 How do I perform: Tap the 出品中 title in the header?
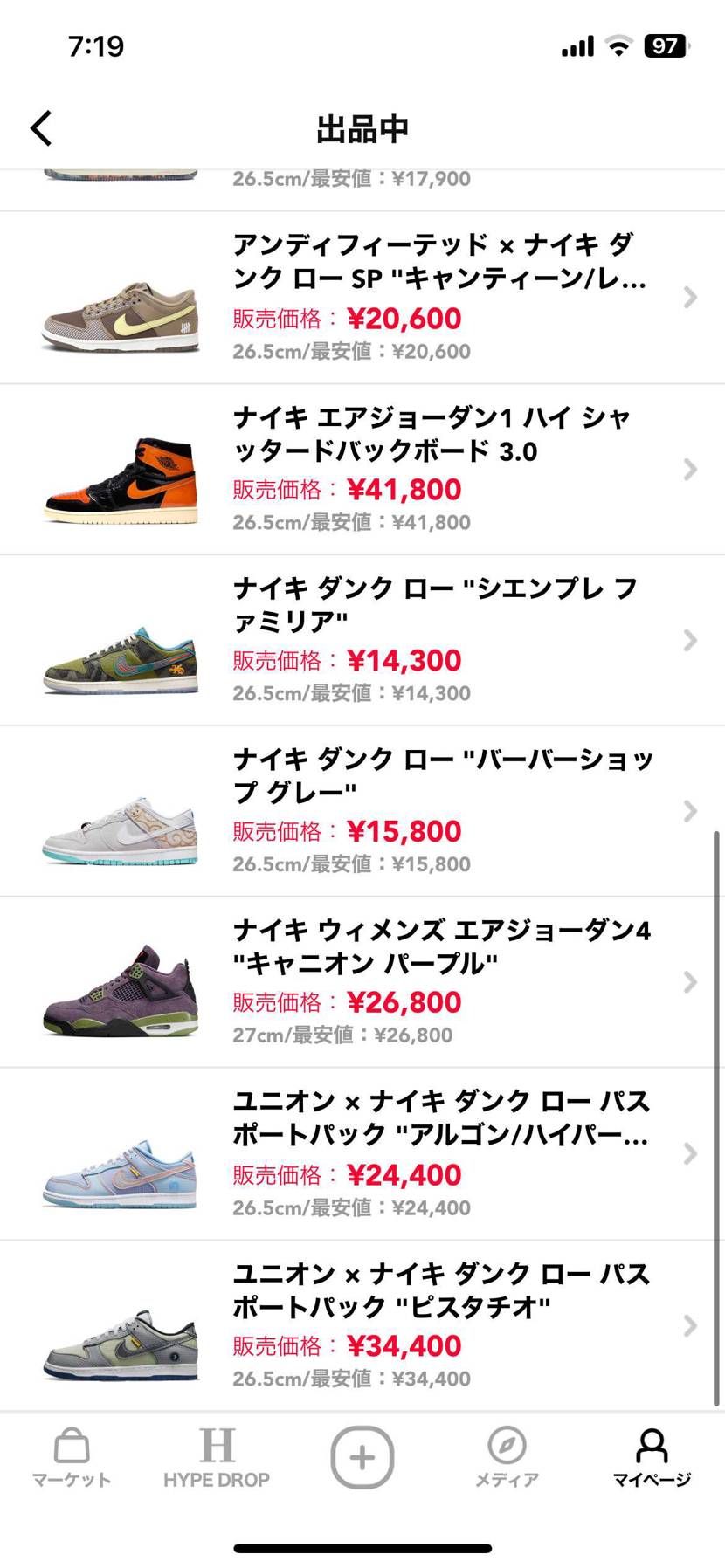pos(362,127)
